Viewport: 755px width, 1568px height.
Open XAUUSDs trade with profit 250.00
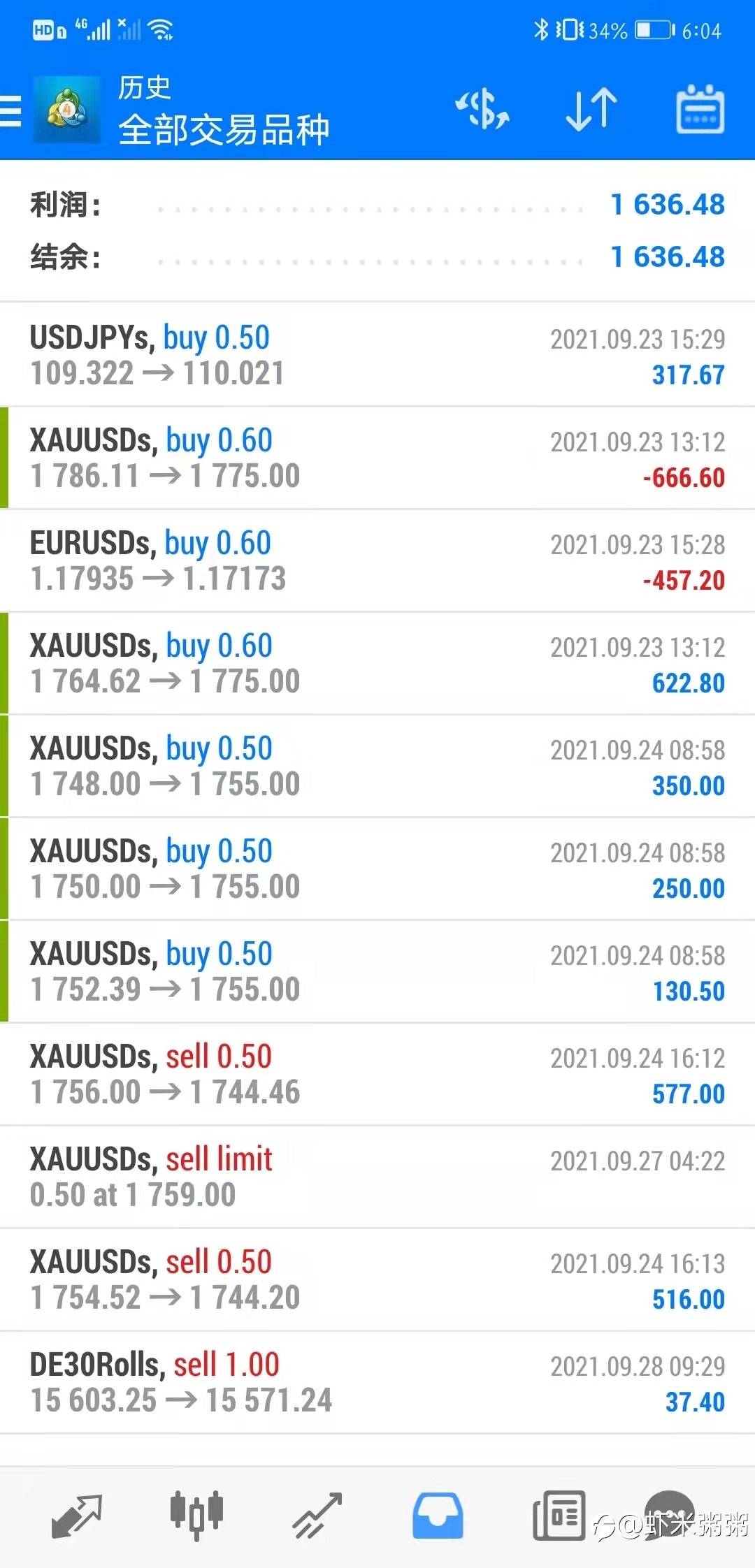coord(377,869)
